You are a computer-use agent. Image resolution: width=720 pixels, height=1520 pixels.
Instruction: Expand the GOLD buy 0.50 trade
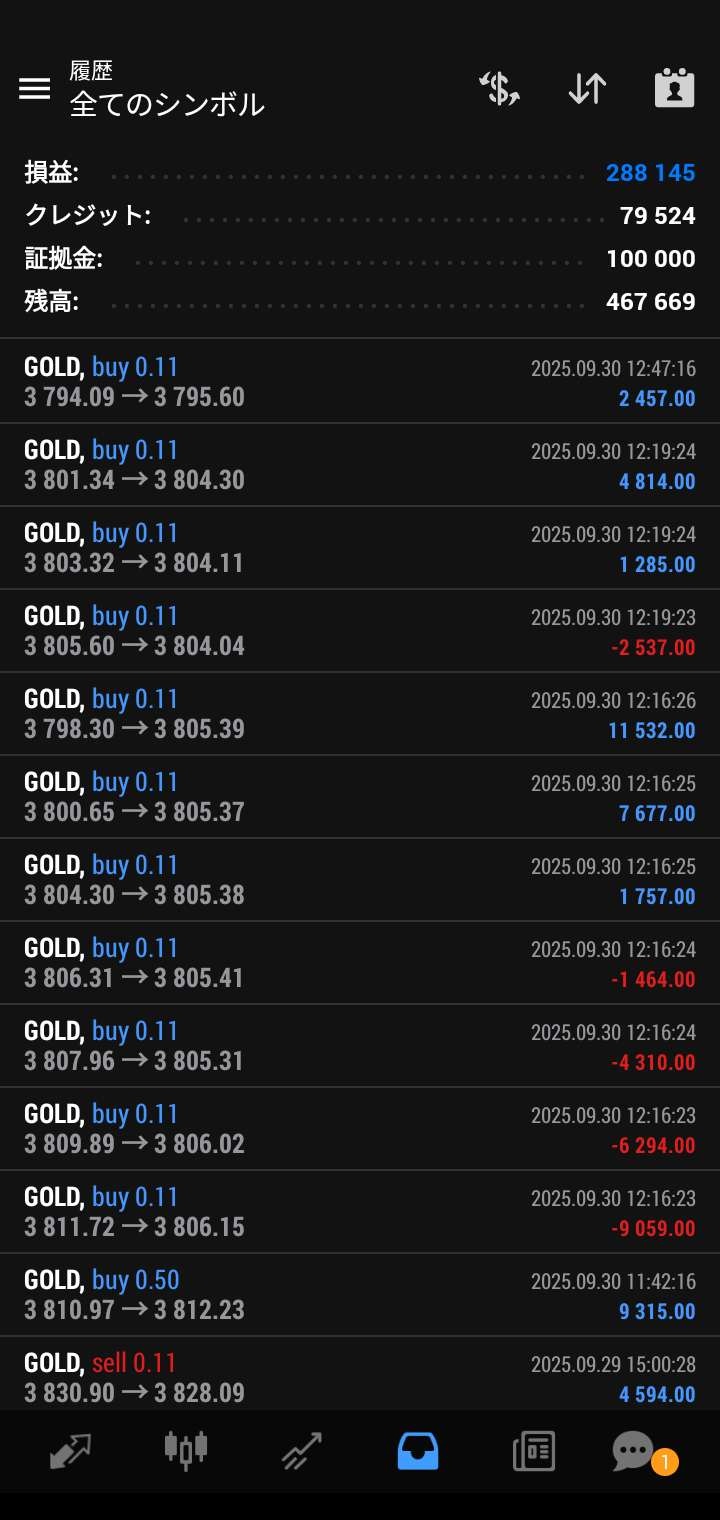pos(360,1295)
